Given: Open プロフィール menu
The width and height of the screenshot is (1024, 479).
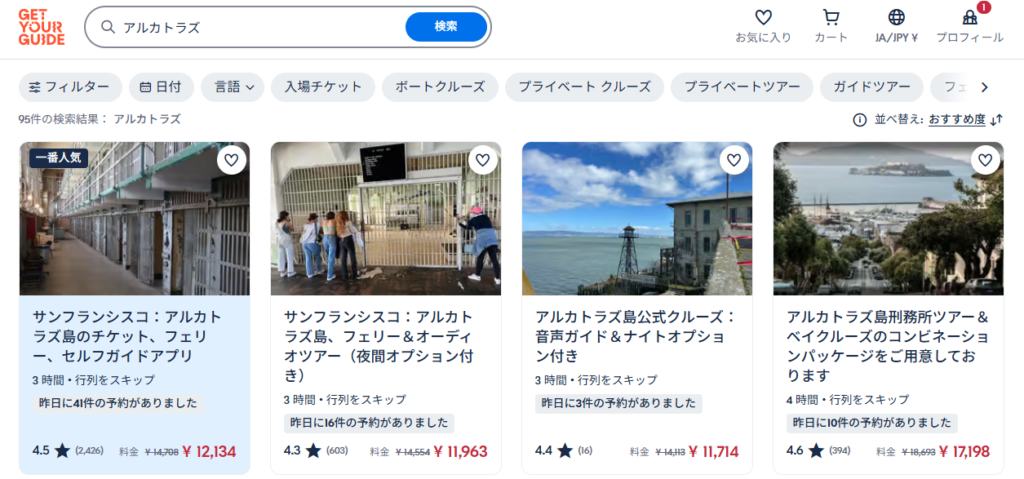Looking at the screenshot, I should coord(969,27).
